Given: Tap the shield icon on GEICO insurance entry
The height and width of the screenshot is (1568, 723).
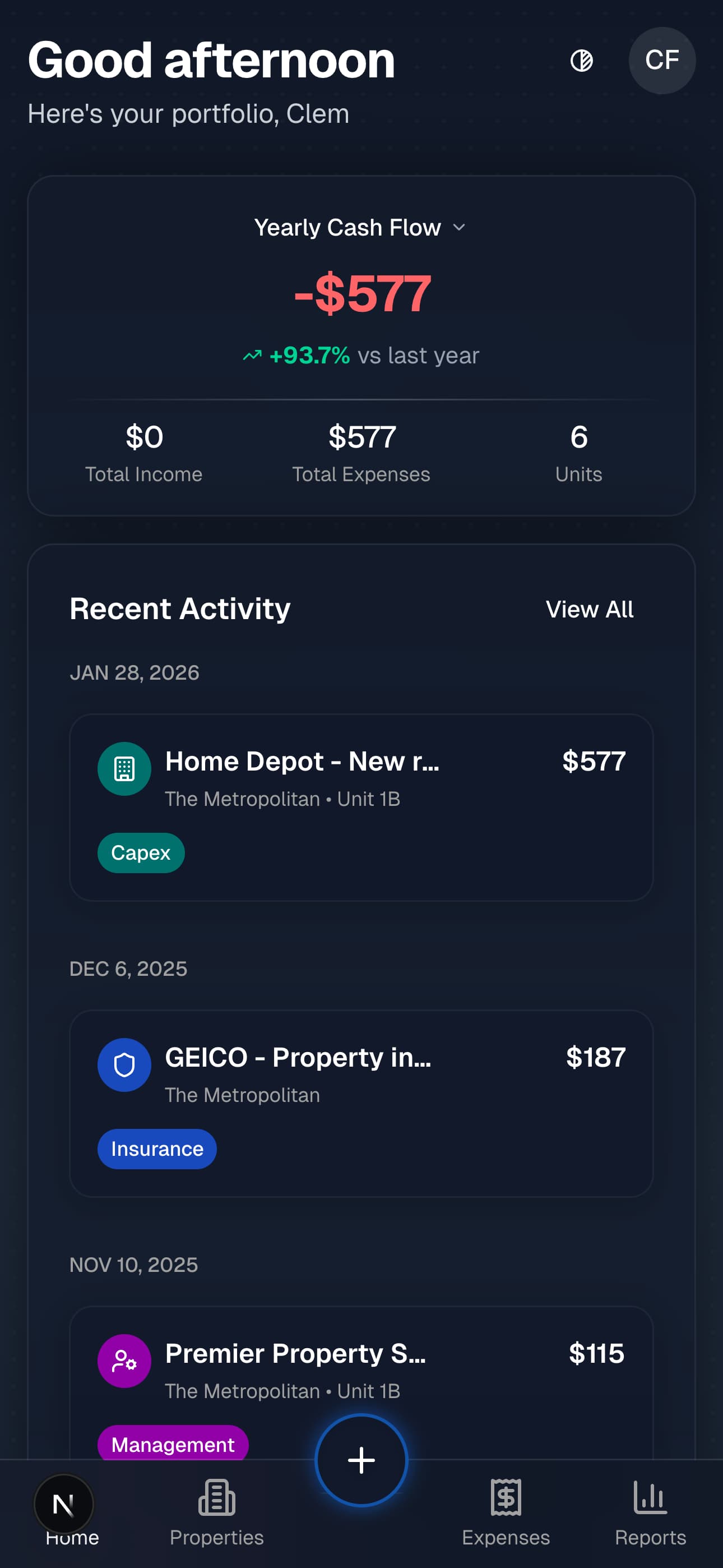Looking at the screenshot, I should (123, 1064).
